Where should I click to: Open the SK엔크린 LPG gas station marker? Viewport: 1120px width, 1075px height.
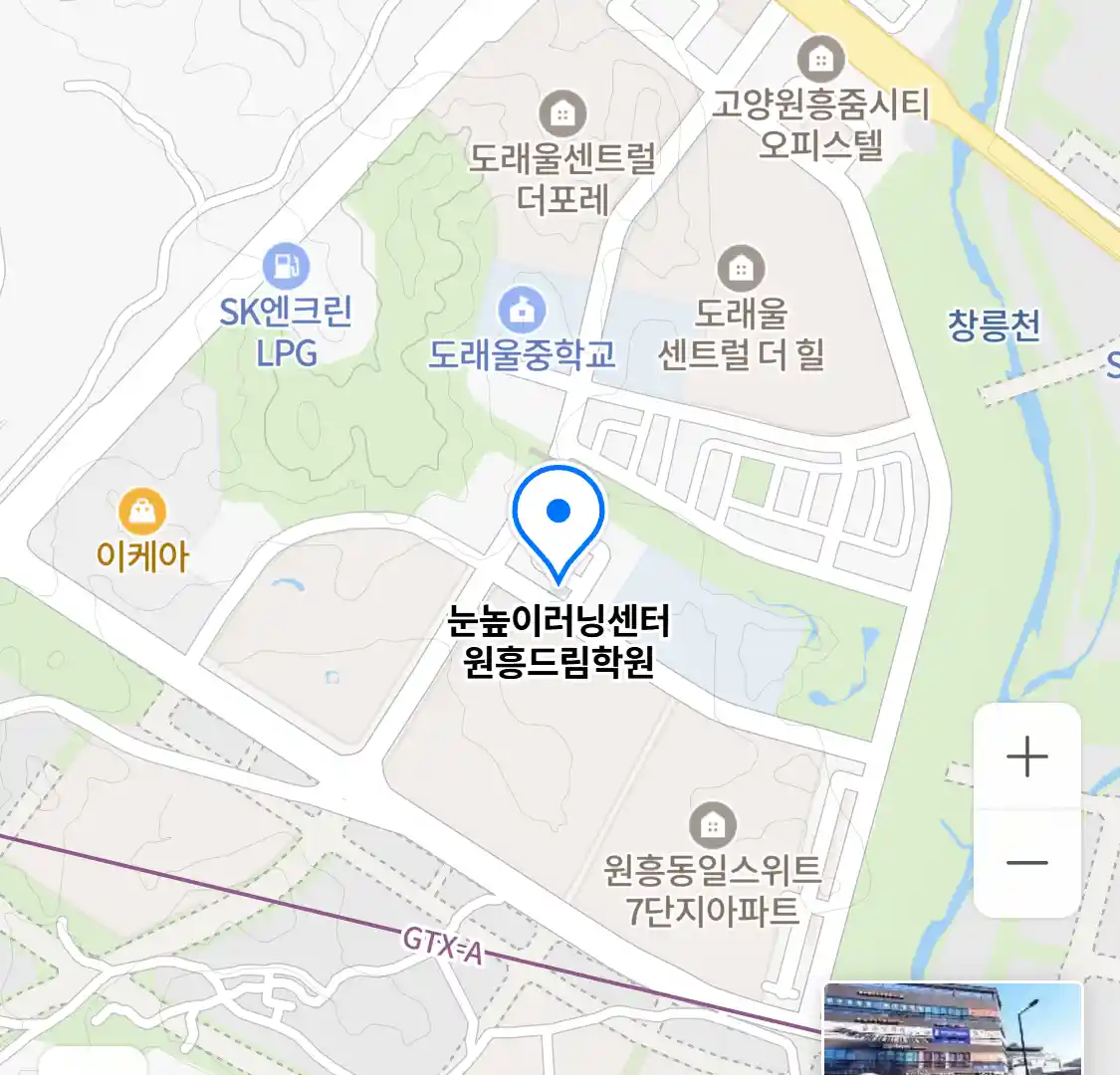286,266
